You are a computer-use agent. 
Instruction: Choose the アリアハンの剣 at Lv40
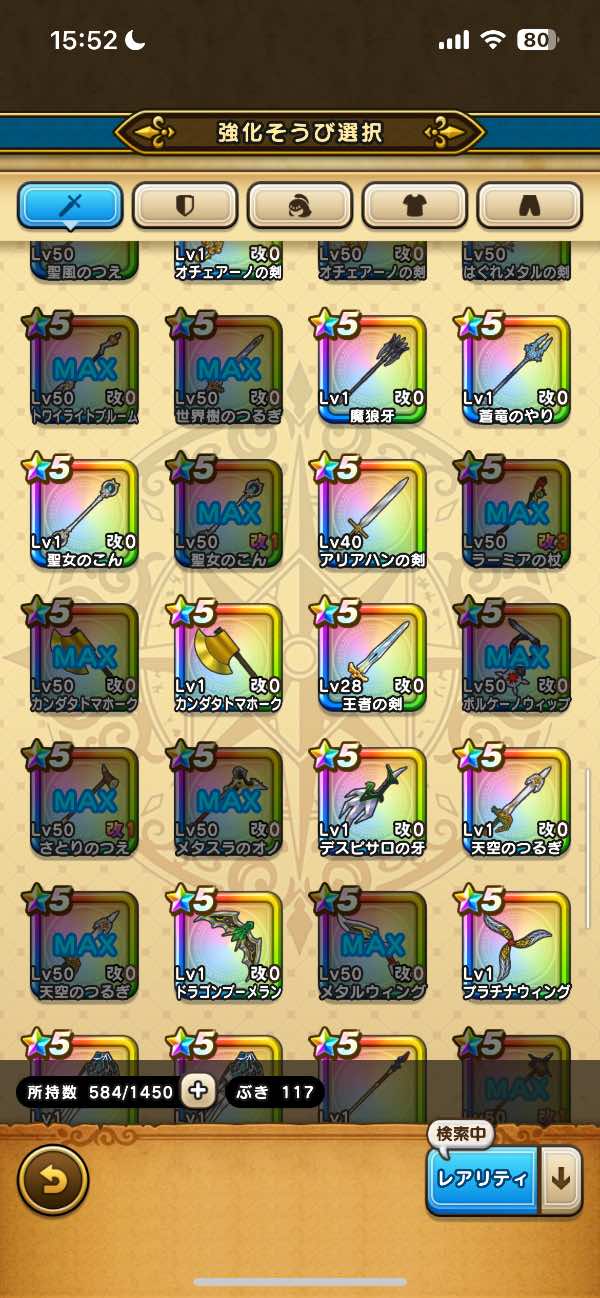click(372, 514)
